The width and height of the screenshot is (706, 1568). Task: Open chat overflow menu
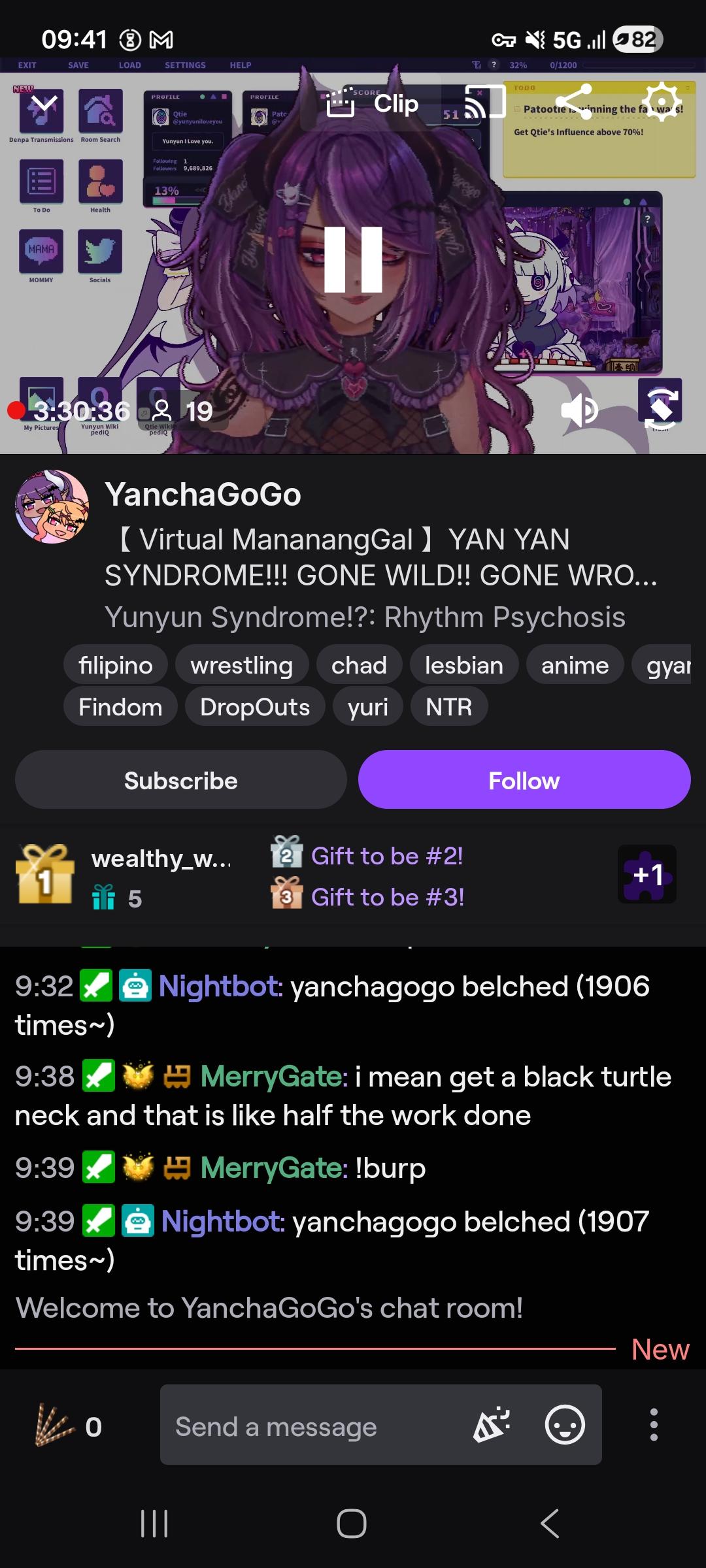pyautogui.click(x=653, y=1425)
